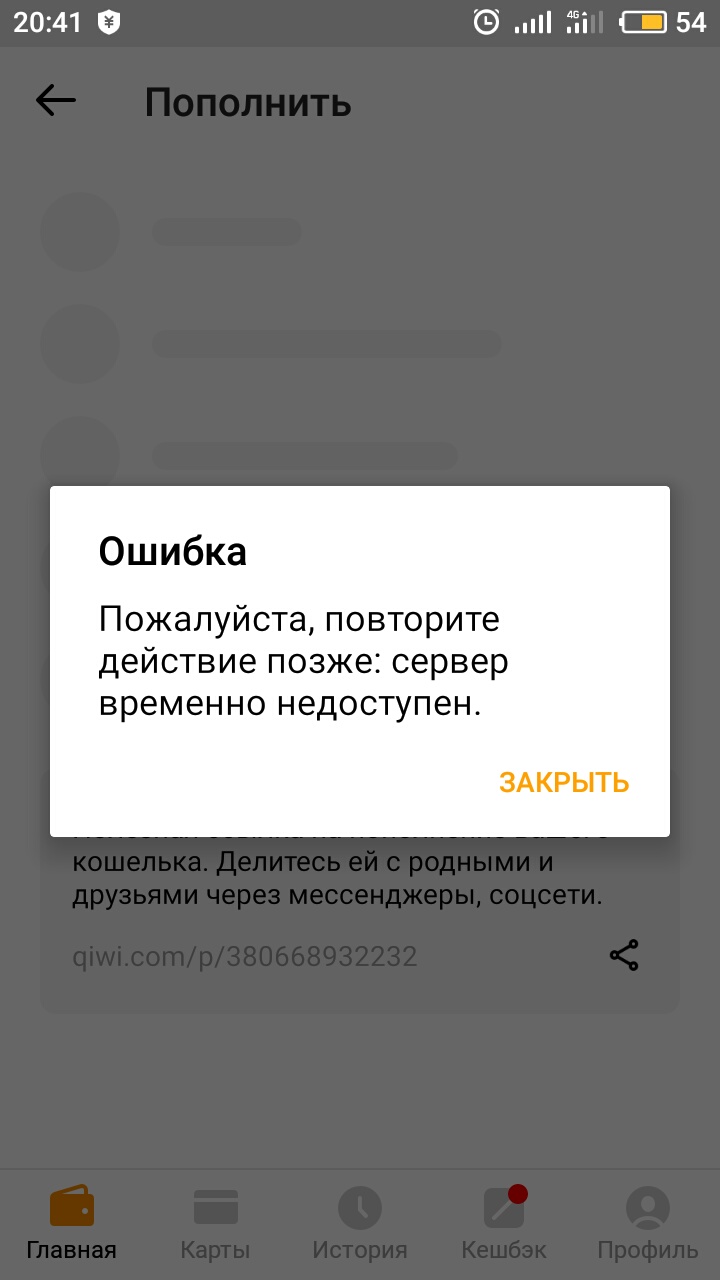Share the qiwi.com top-up link
Viewport: 720px width, 1280px height.
[x=624, y=955]
